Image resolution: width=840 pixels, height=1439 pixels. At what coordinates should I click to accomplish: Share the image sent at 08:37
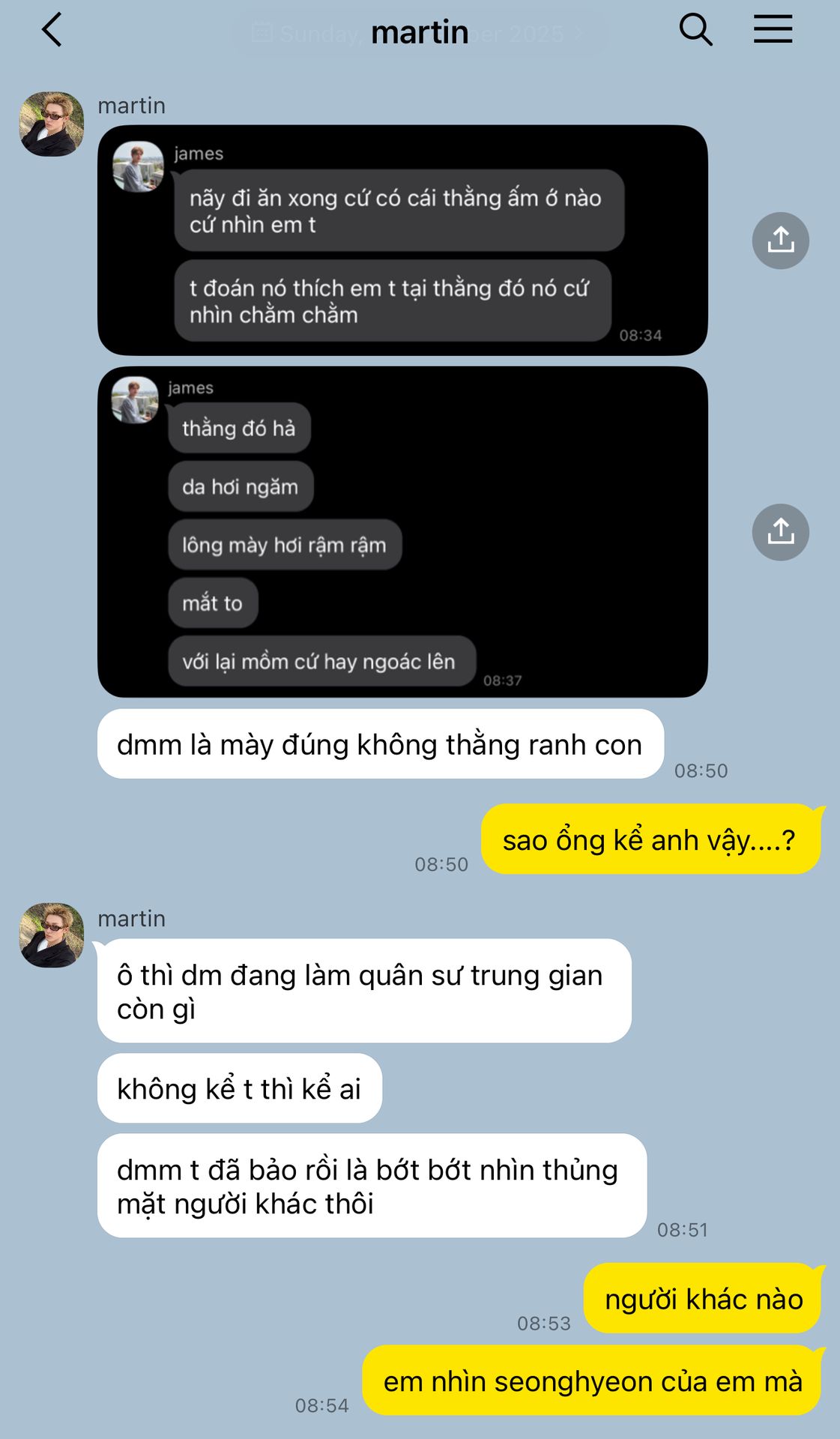pos(780,532)
